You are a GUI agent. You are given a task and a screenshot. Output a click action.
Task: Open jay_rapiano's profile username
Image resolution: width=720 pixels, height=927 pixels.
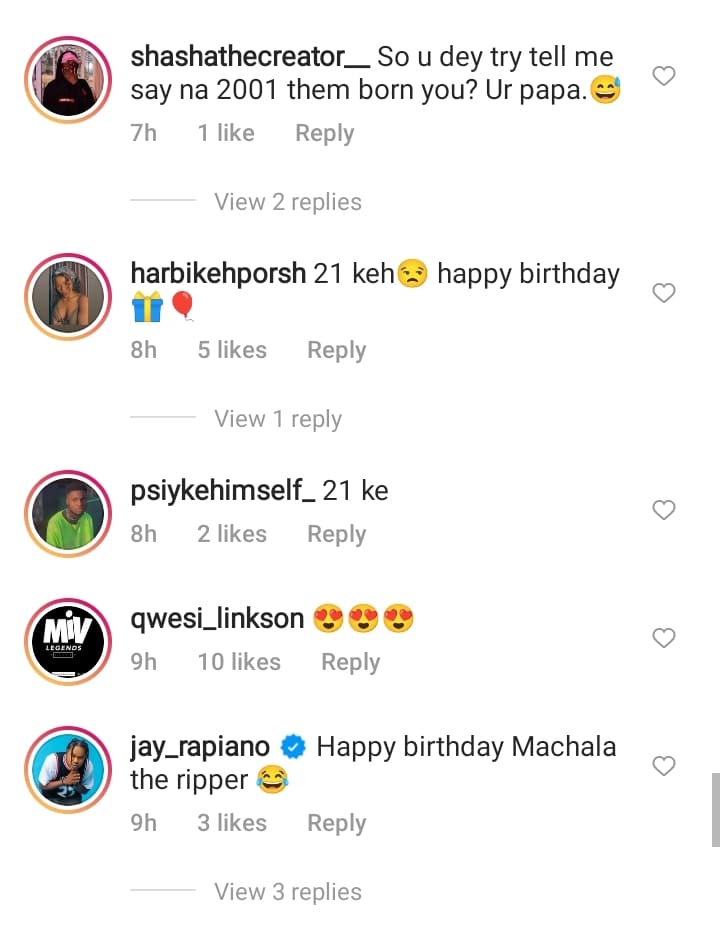coord(200,747)
